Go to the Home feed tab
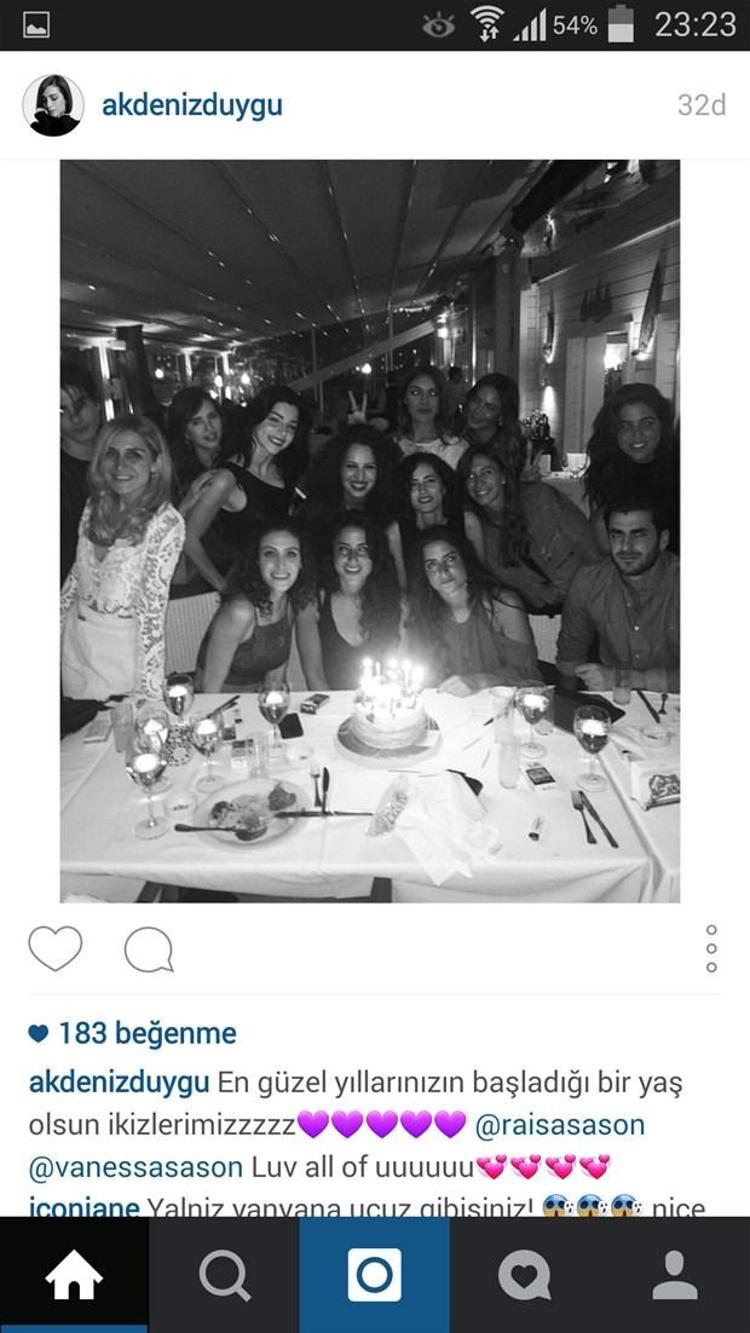The height and width of the screenshot is (1333, 750). [x=74, y=1276]
